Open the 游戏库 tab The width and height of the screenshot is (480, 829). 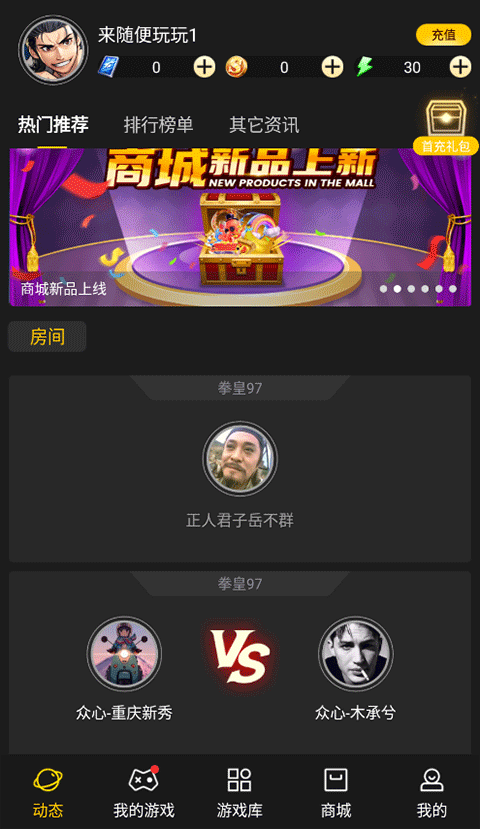point(239,792)
